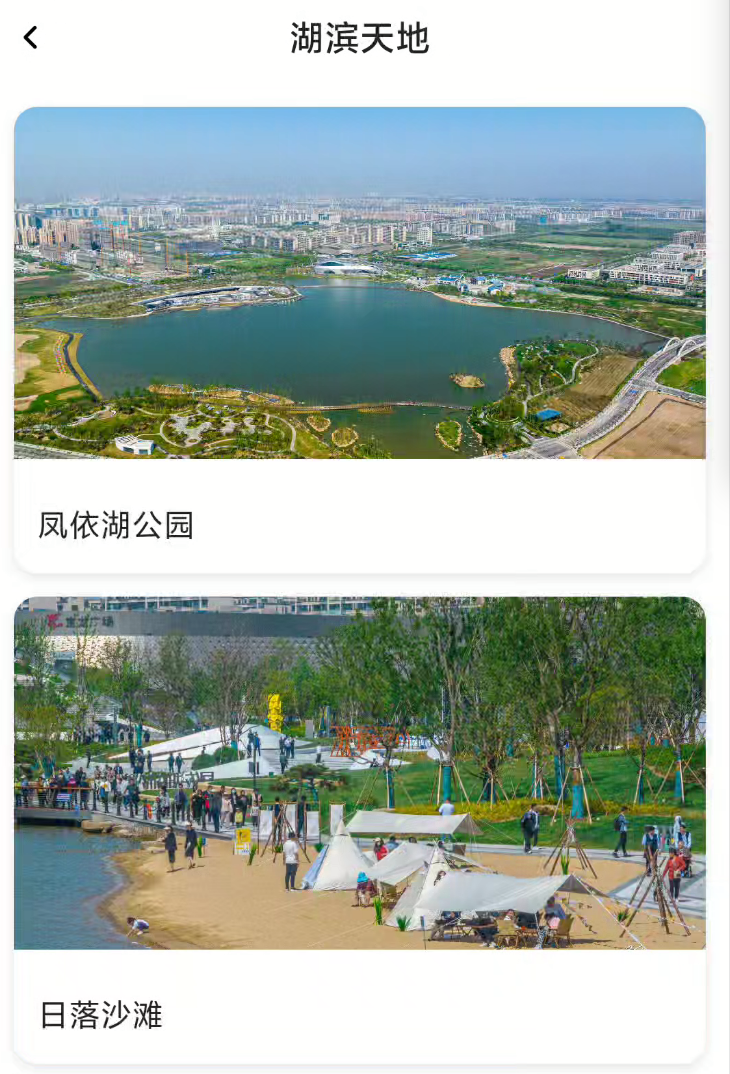Open the 凤依湖公园 card
Image resolution: width=730 pixels, height=1074 pixels.
359,340
